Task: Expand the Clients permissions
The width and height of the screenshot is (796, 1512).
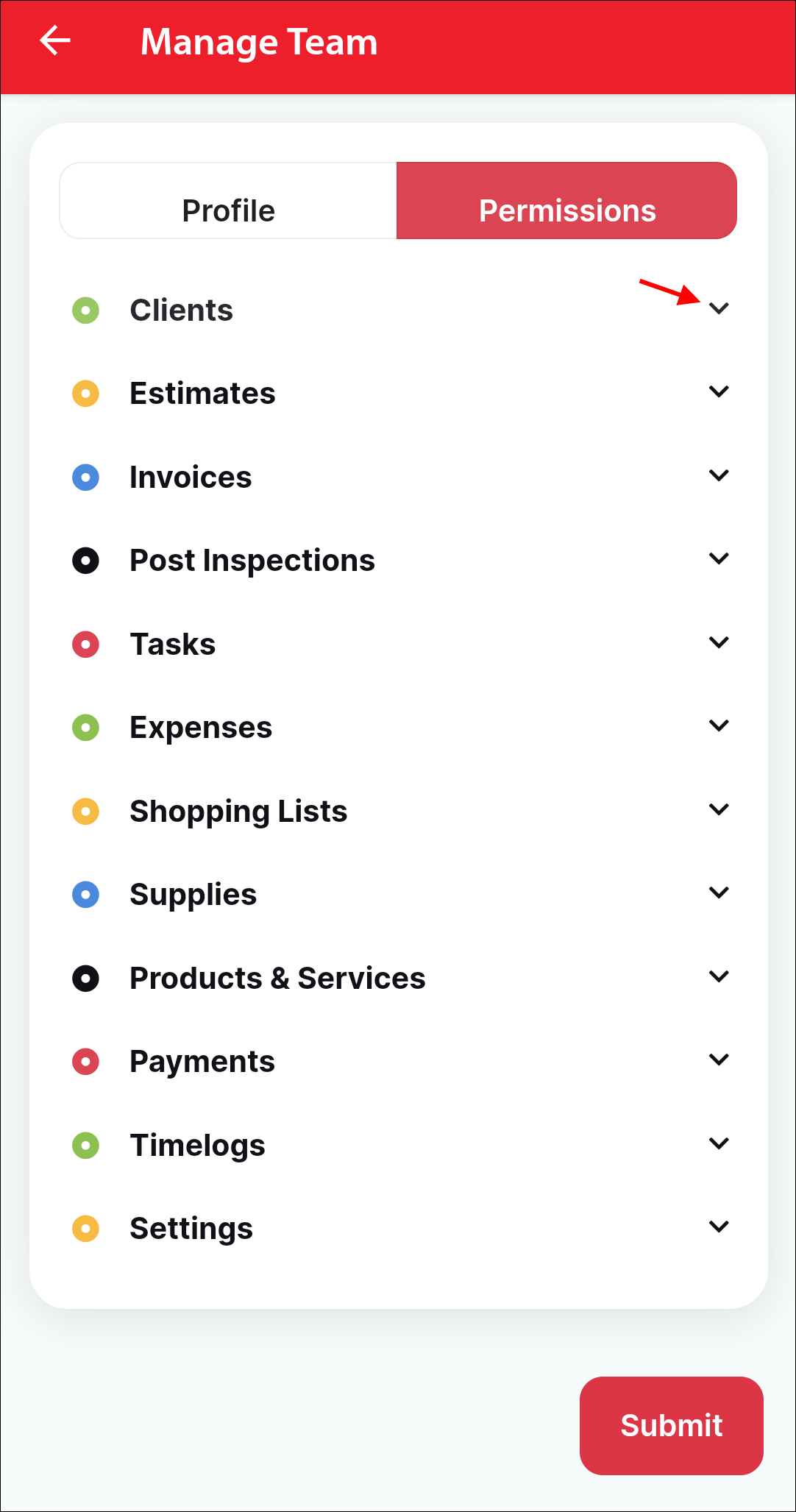Action: point(718,309)
